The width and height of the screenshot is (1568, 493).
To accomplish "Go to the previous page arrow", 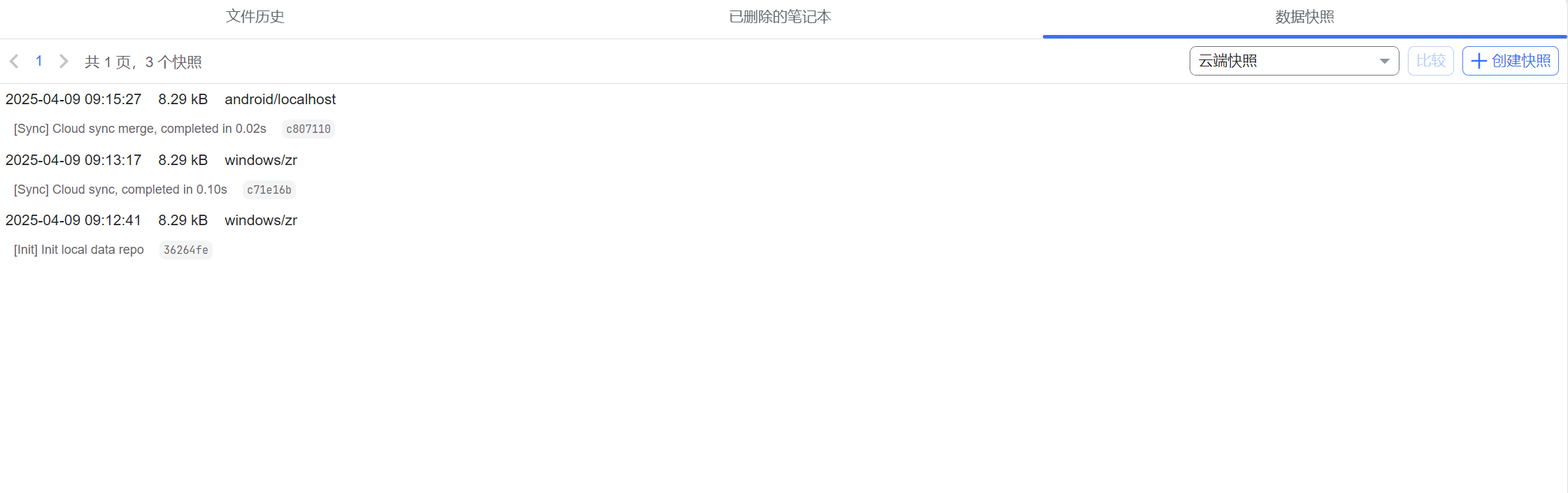I will (14, 62).
